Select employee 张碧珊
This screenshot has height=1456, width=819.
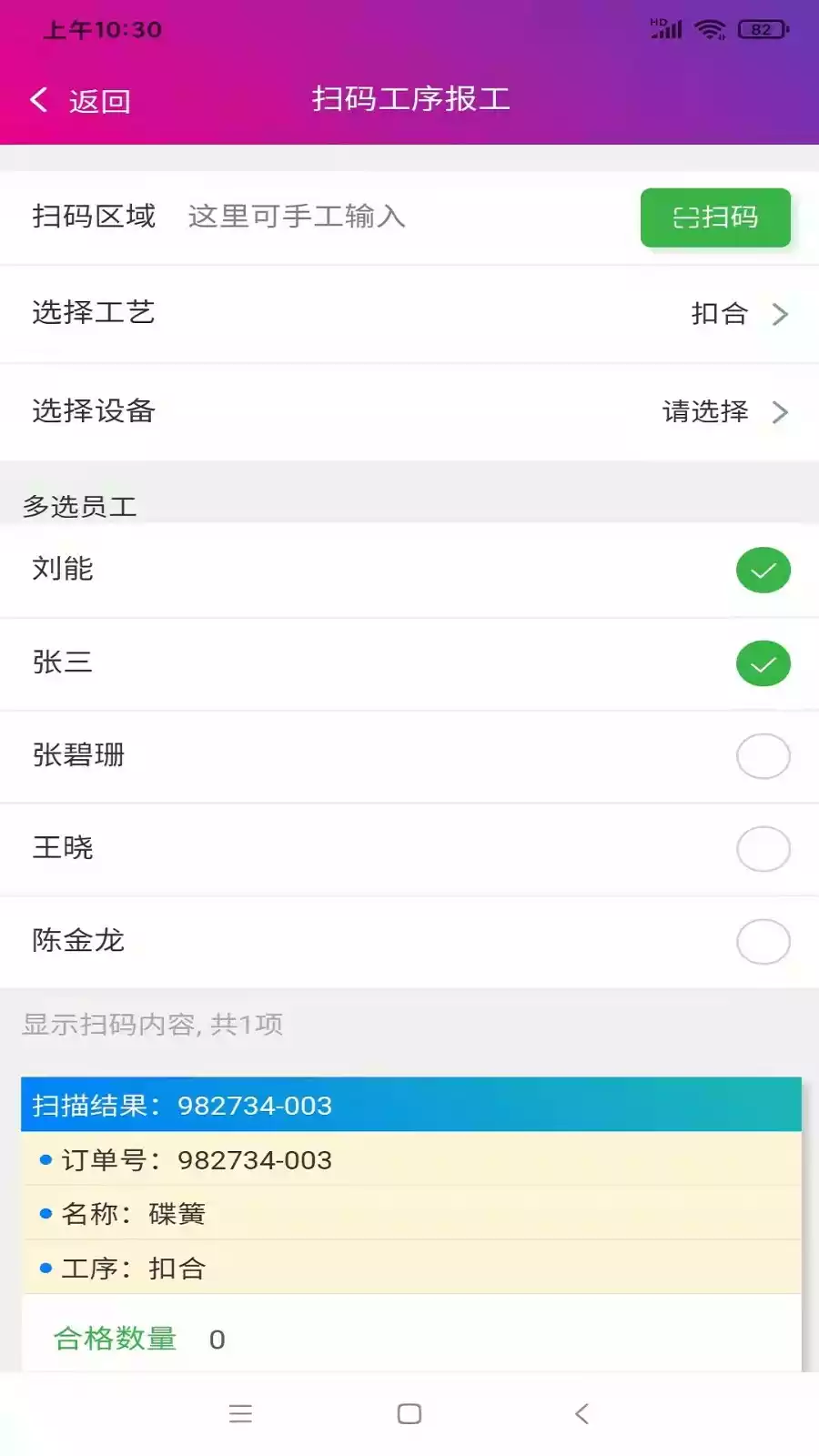click(763, 756)
